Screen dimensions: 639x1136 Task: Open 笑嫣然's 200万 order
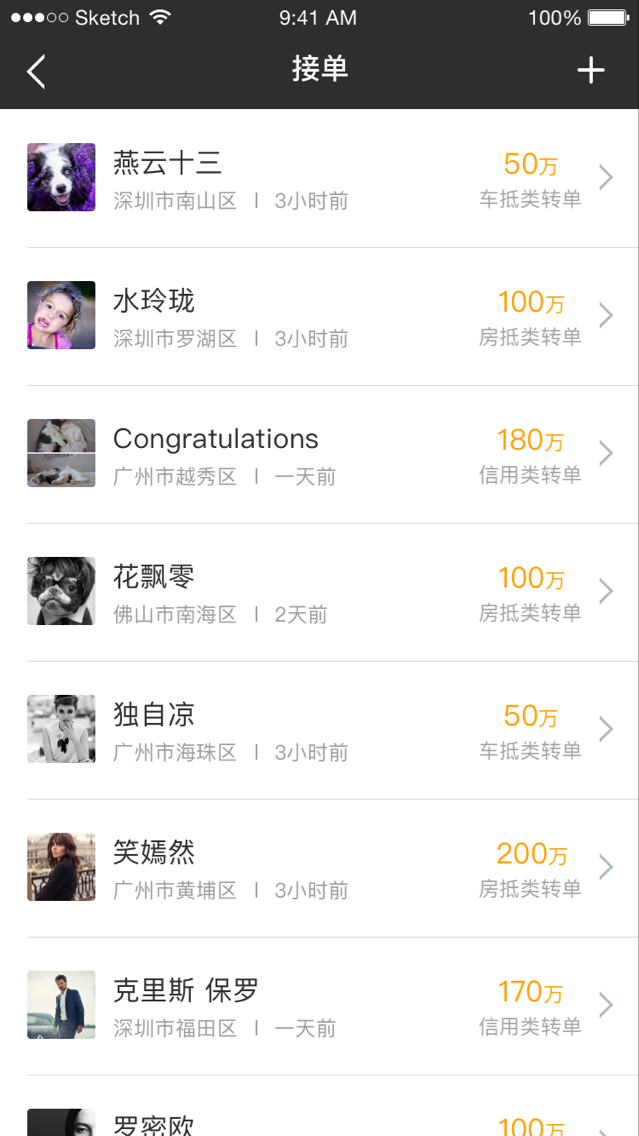pos(320,868)
